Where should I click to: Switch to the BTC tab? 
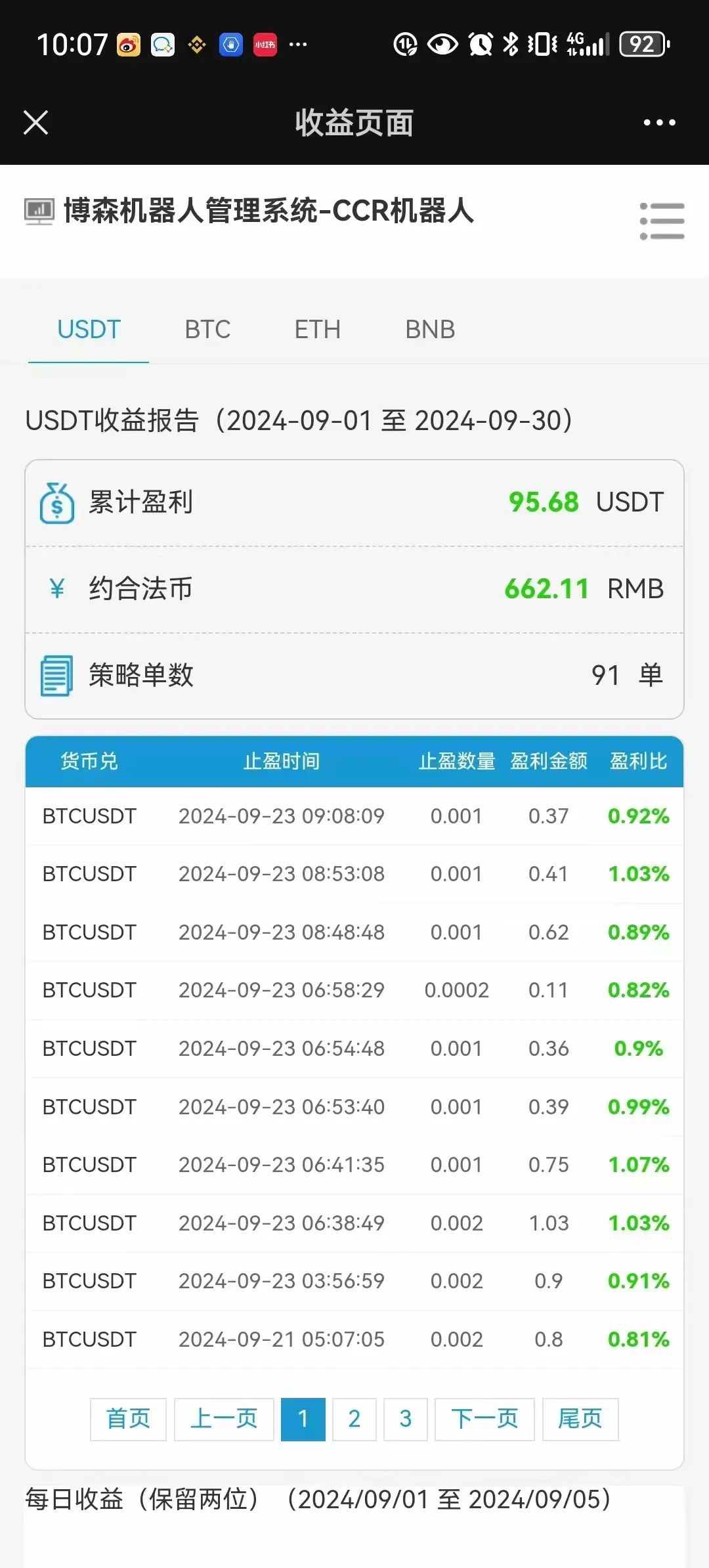(207, 329)
